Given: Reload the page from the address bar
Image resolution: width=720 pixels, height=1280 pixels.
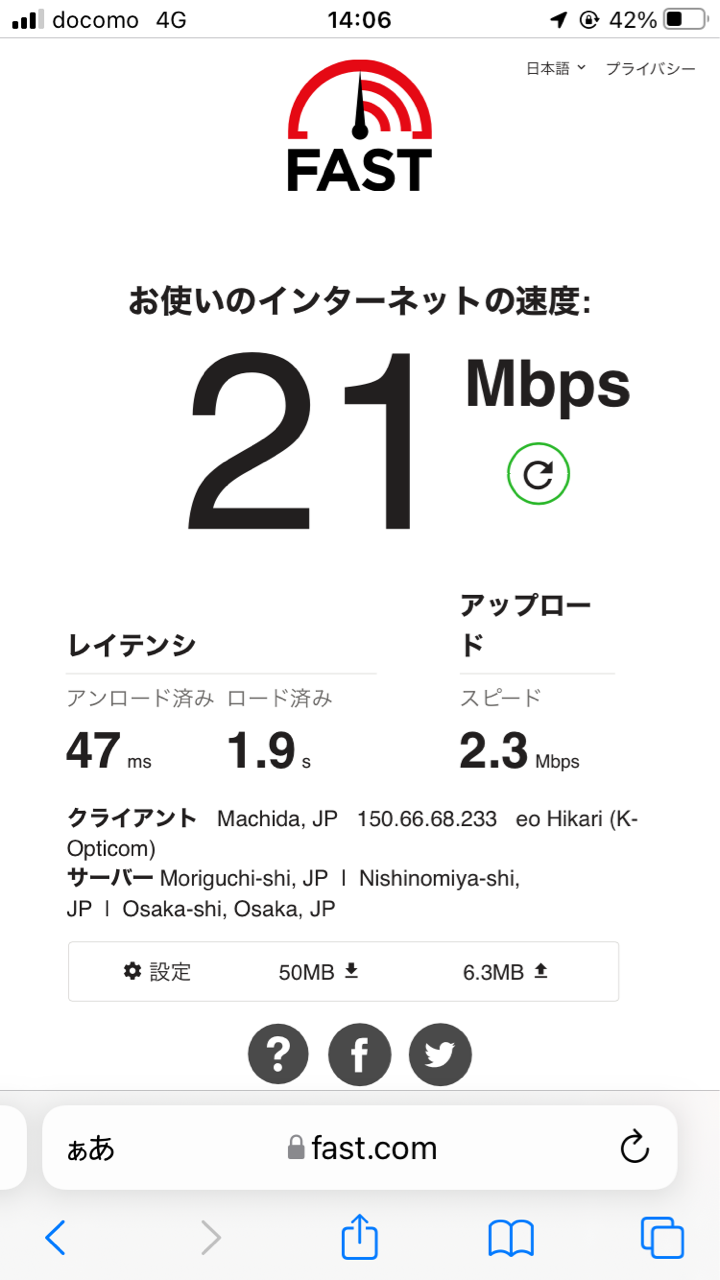Looking at the screenshot, I should pos(635,1147).
